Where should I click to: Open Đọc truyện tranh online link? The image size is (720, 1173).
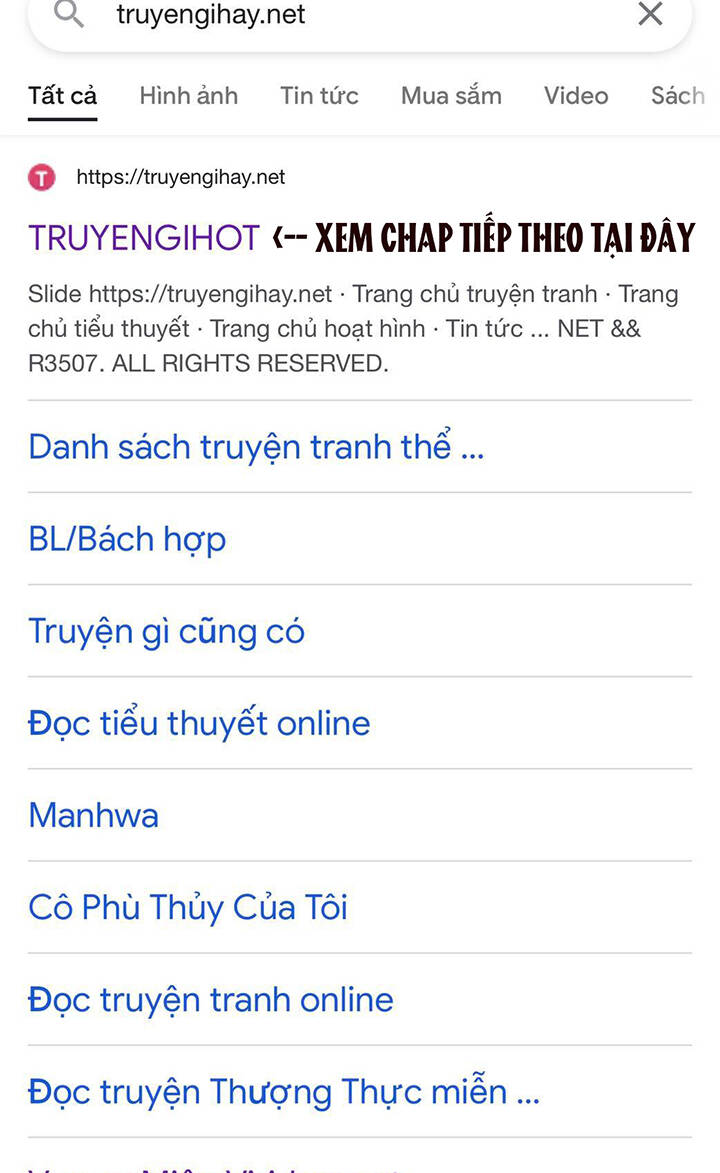pos(211,999)
